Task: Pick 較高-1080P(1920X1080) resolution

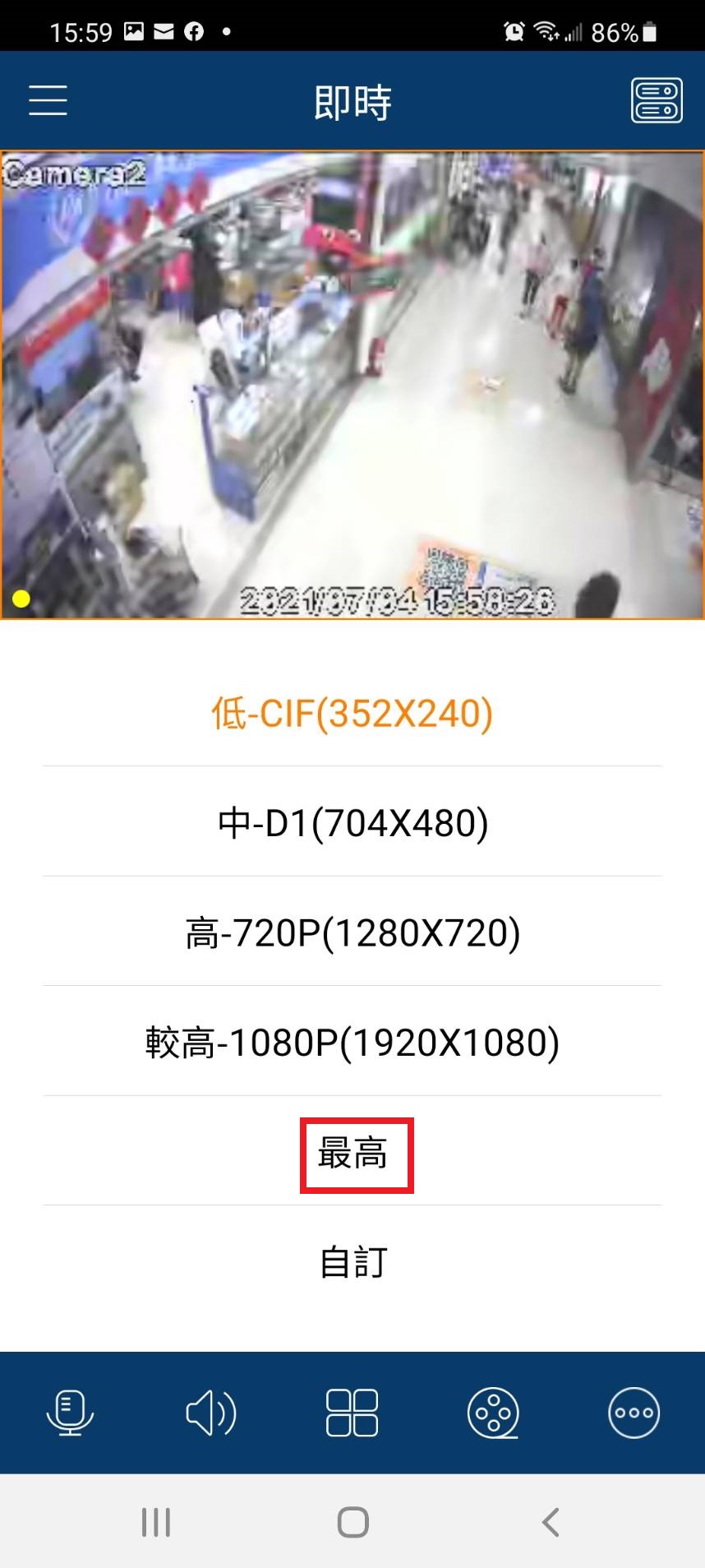Action: (352, 1042)
